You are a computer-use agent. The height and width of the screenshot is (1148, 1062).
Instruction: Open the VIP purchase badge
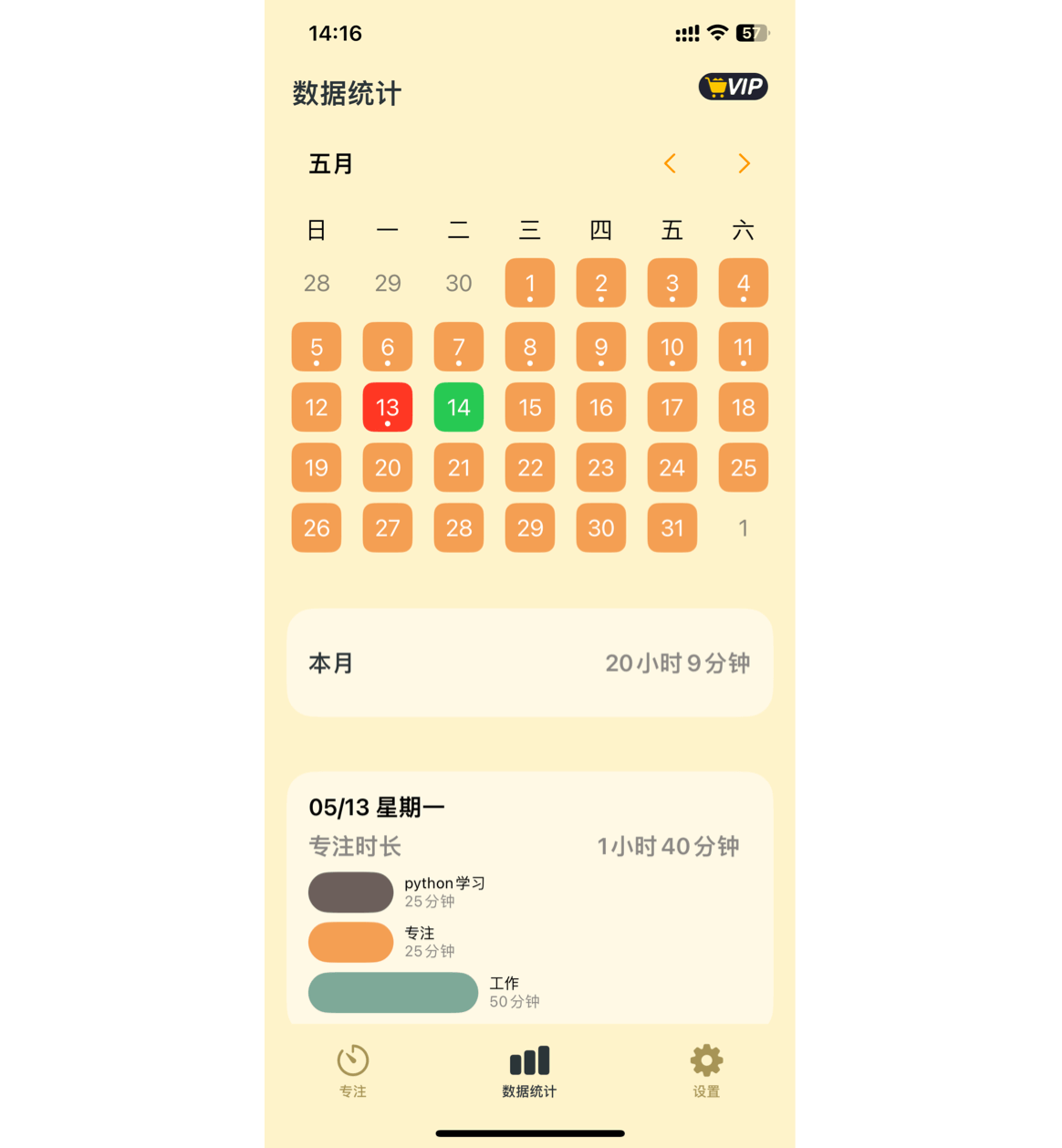click(733, 87)
